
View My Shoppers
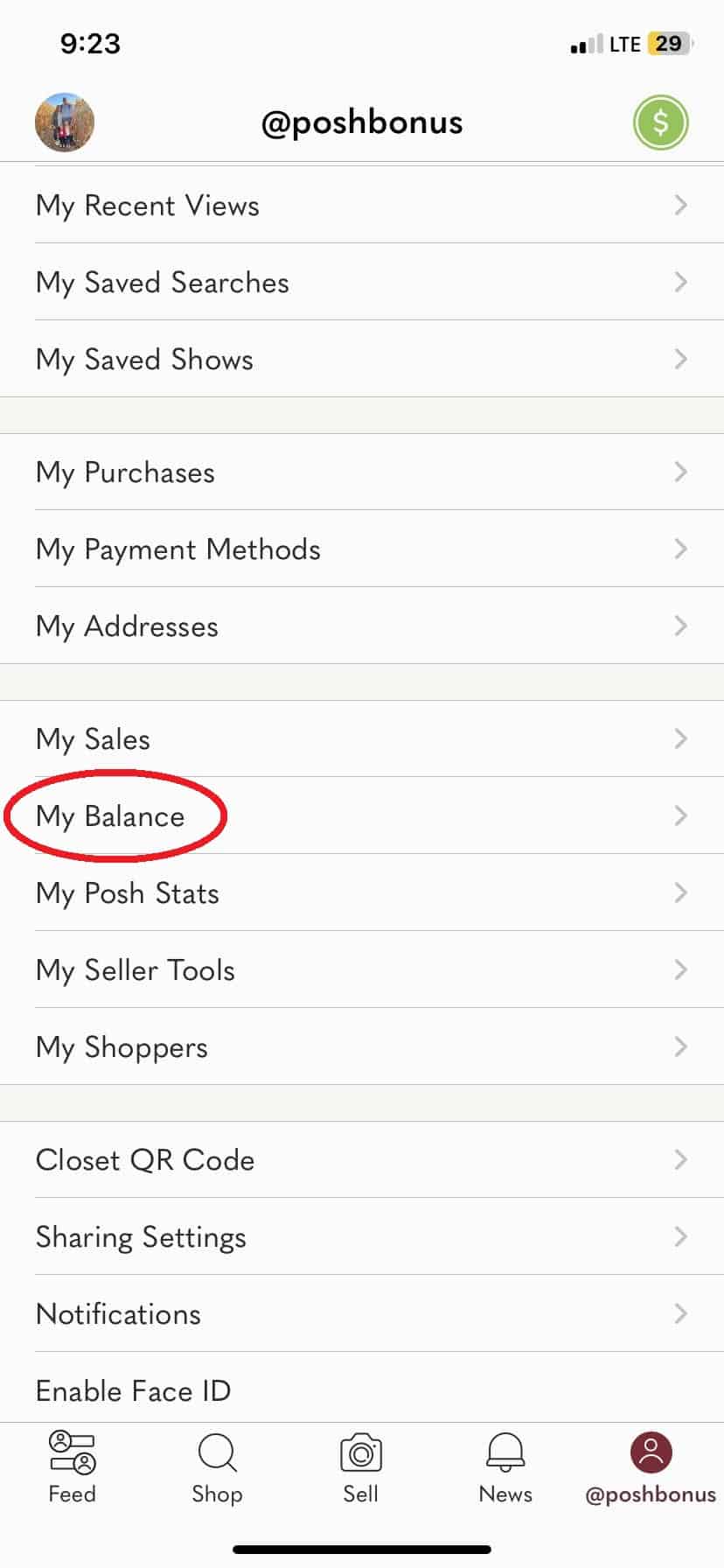click(x=361, y=1047)
